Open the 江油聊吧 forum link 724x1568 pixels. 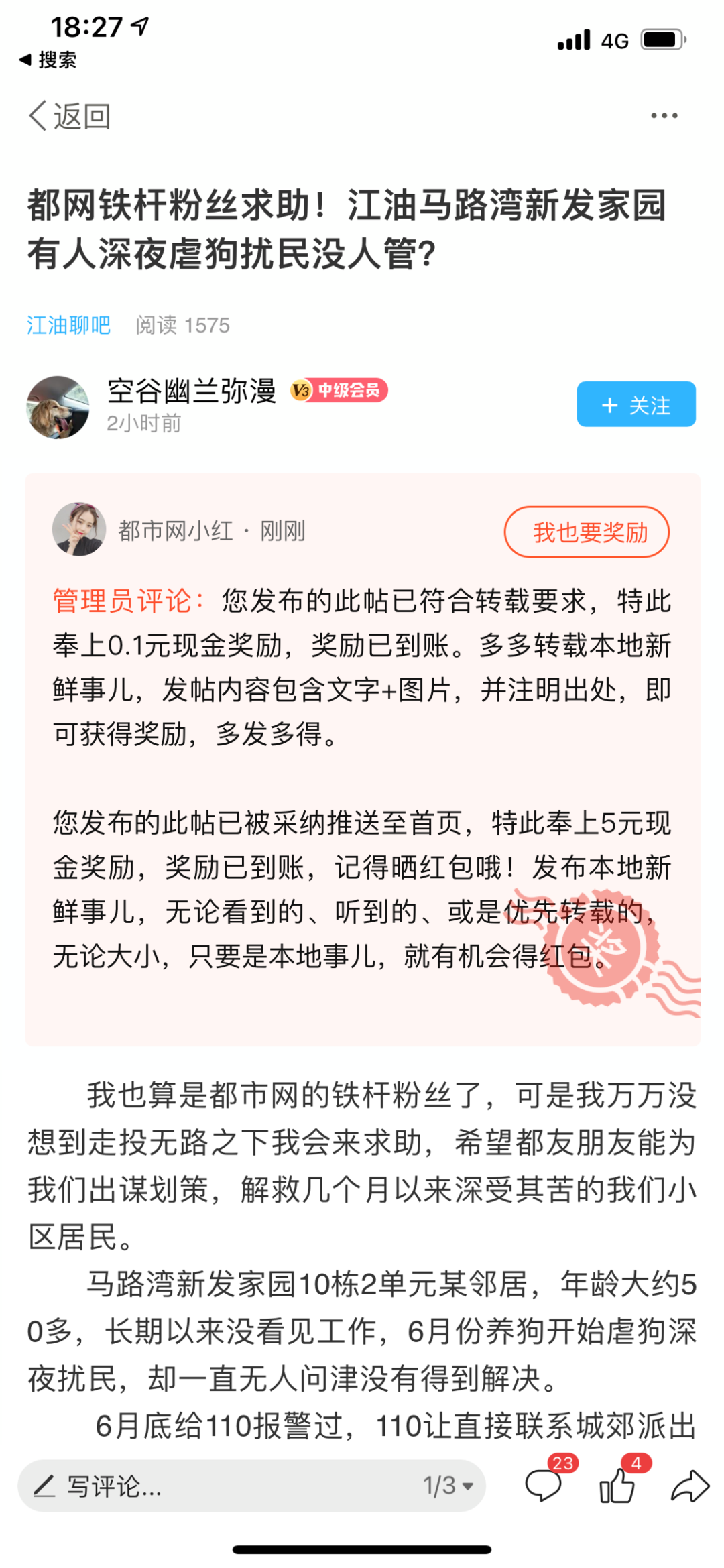[x=68, y=325]
